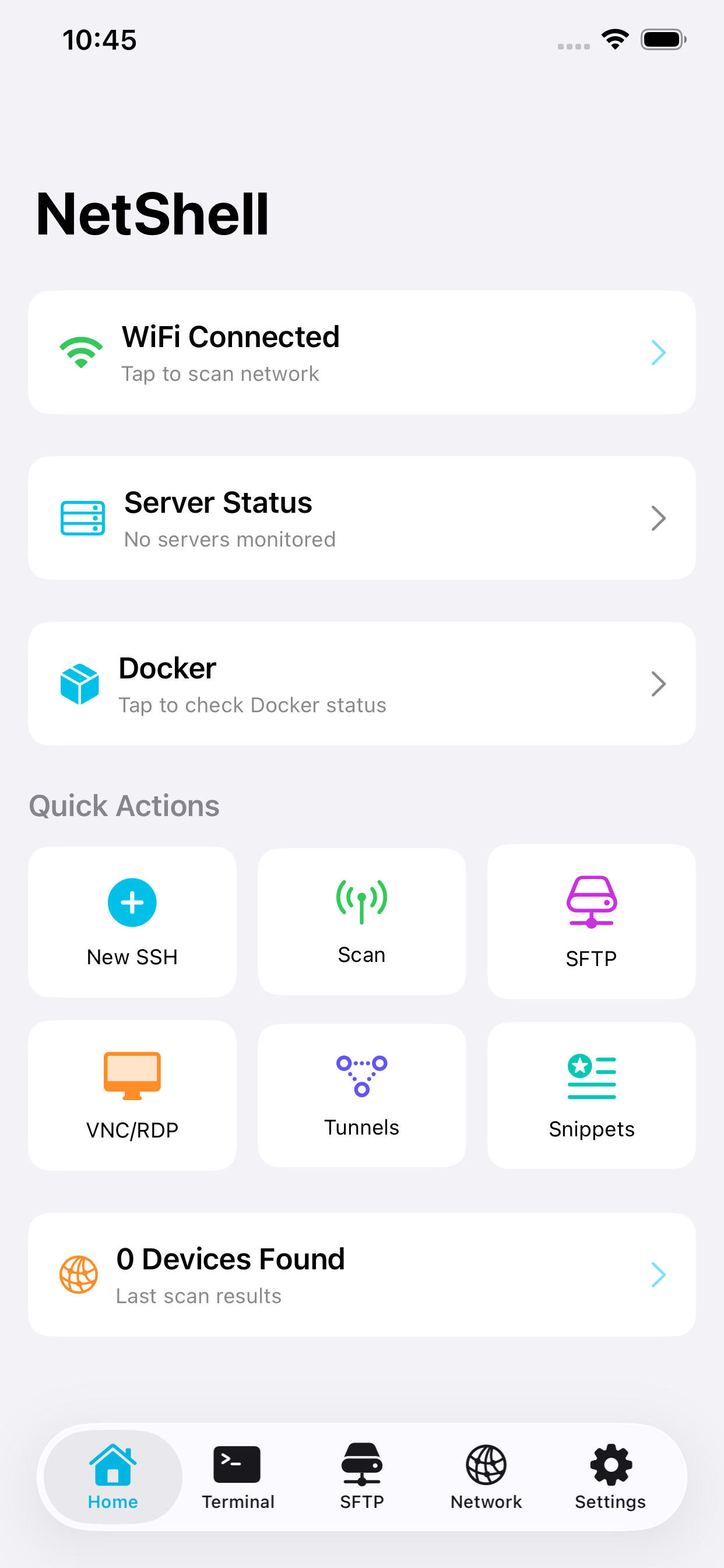Select the Home tab

click(x=113, y=1476)
